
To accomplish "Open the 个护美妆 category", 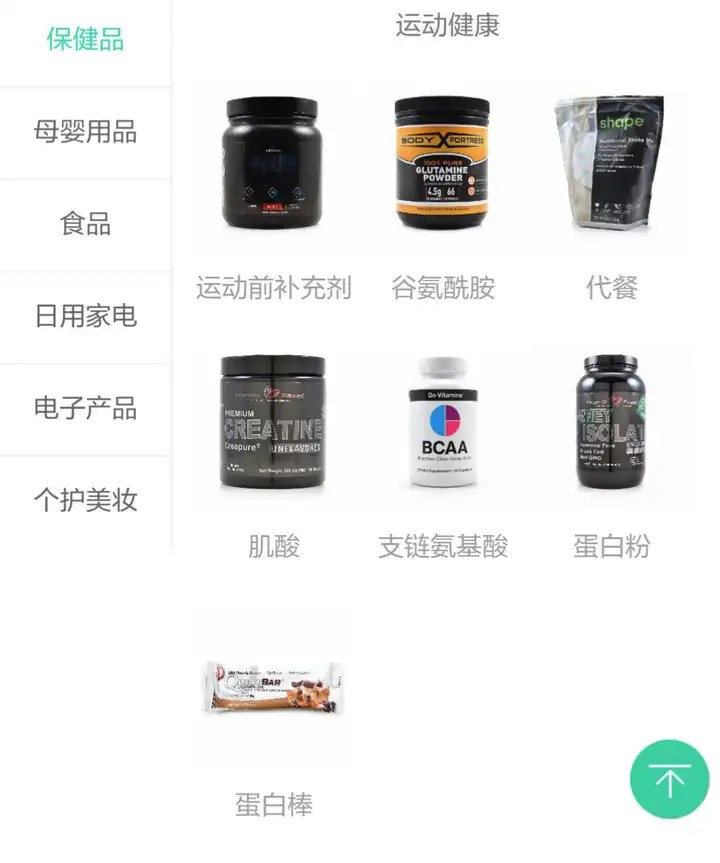I will click(85, 500).
